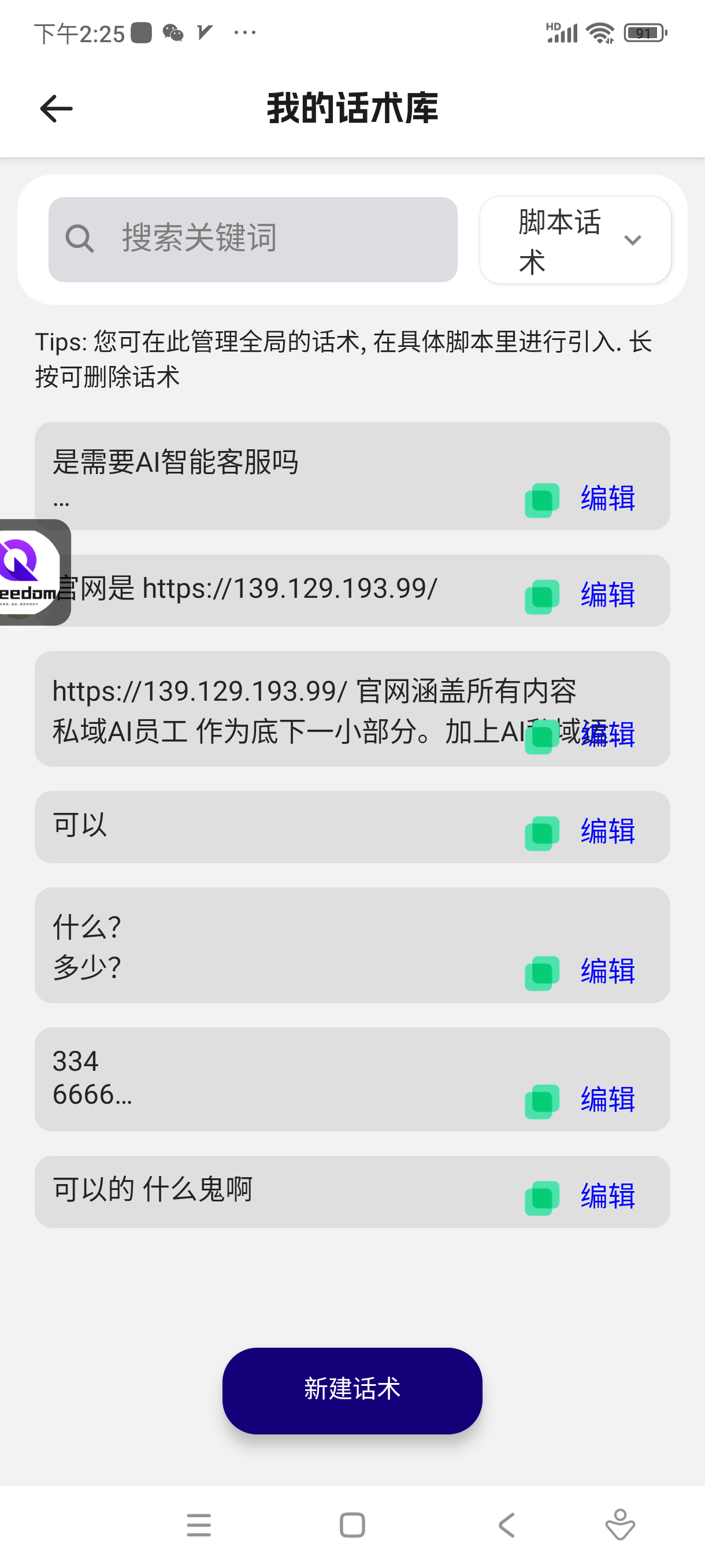The image size is (705, 1568).
Task: Create a new script with 新建话术
Action: [351, 1391]
